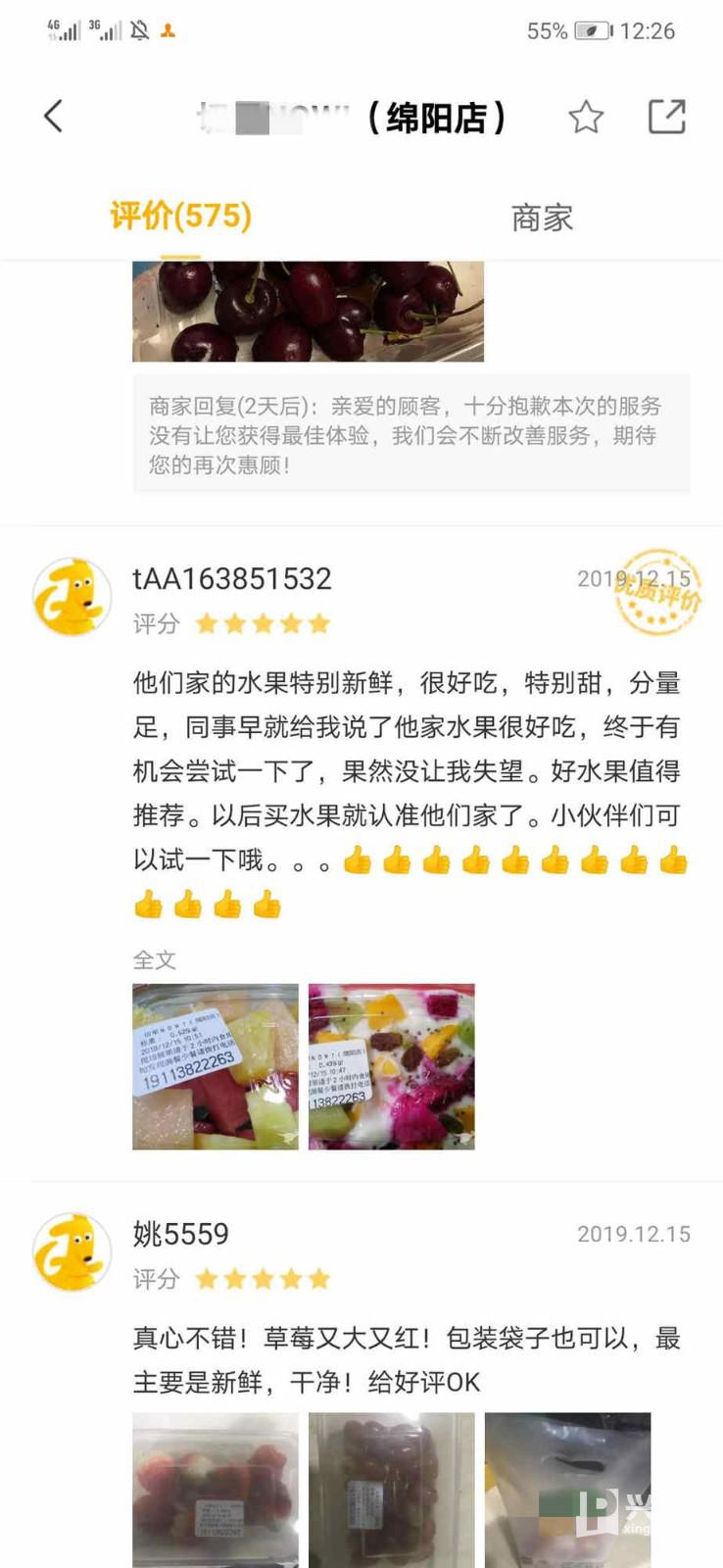Open 姚5559's second strawberry box photo
The height and width of the screenshot is (1568, 723).
[391, 1490]
